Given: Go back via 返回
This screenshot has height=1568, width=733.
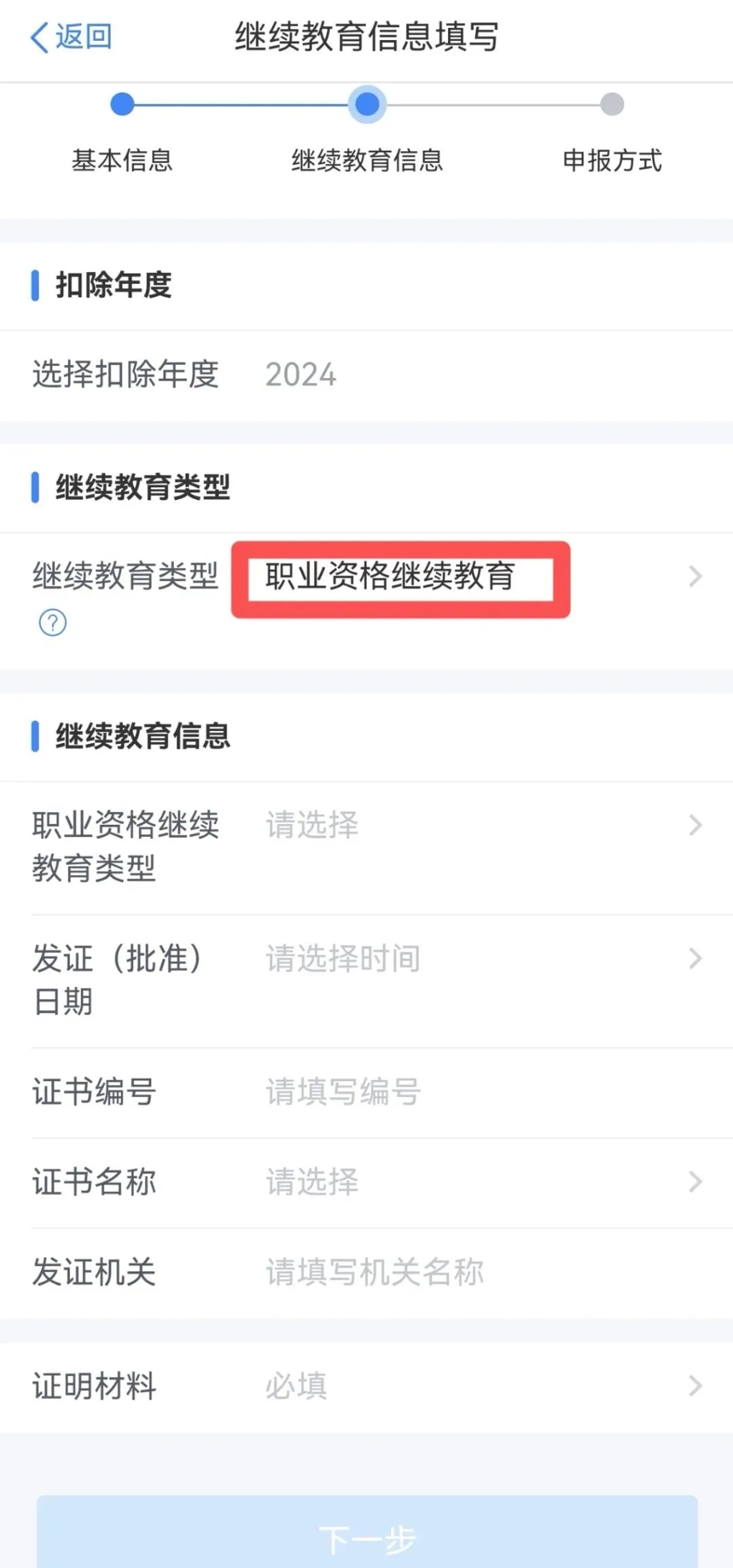Looking at the screenshot, I should (x=70, y=37).
